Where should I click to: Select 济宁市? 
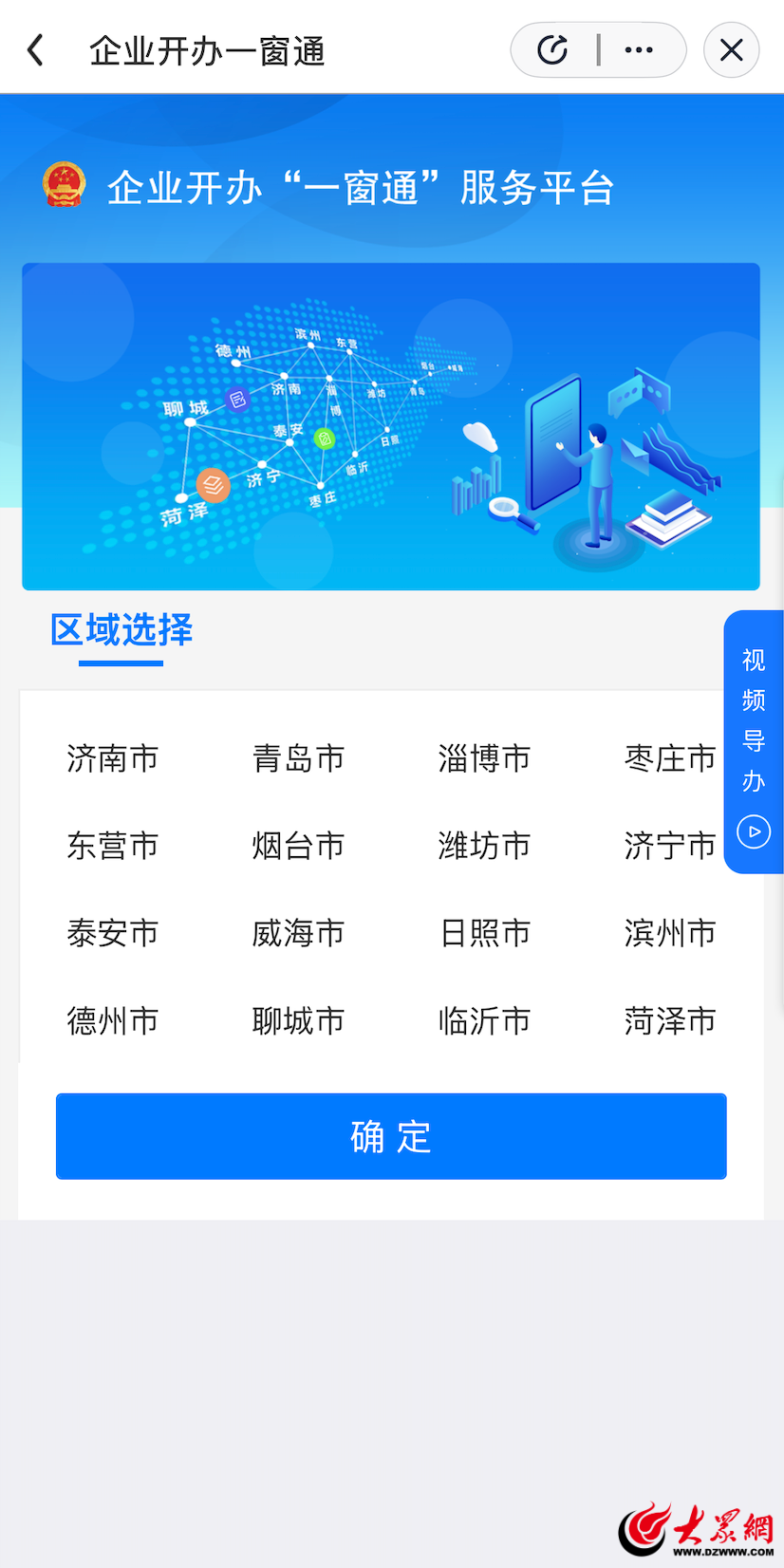(669, 846)
